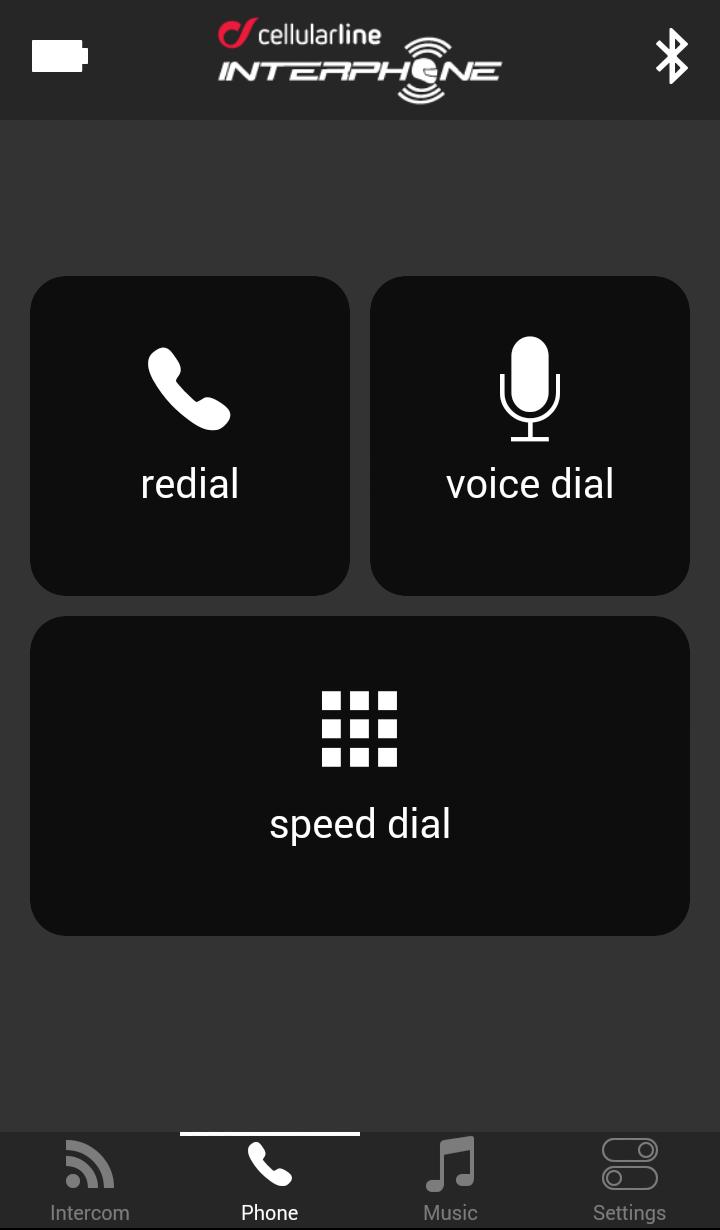Select the Phone handset icon
720x1230 pixels.
[269, 1166]
